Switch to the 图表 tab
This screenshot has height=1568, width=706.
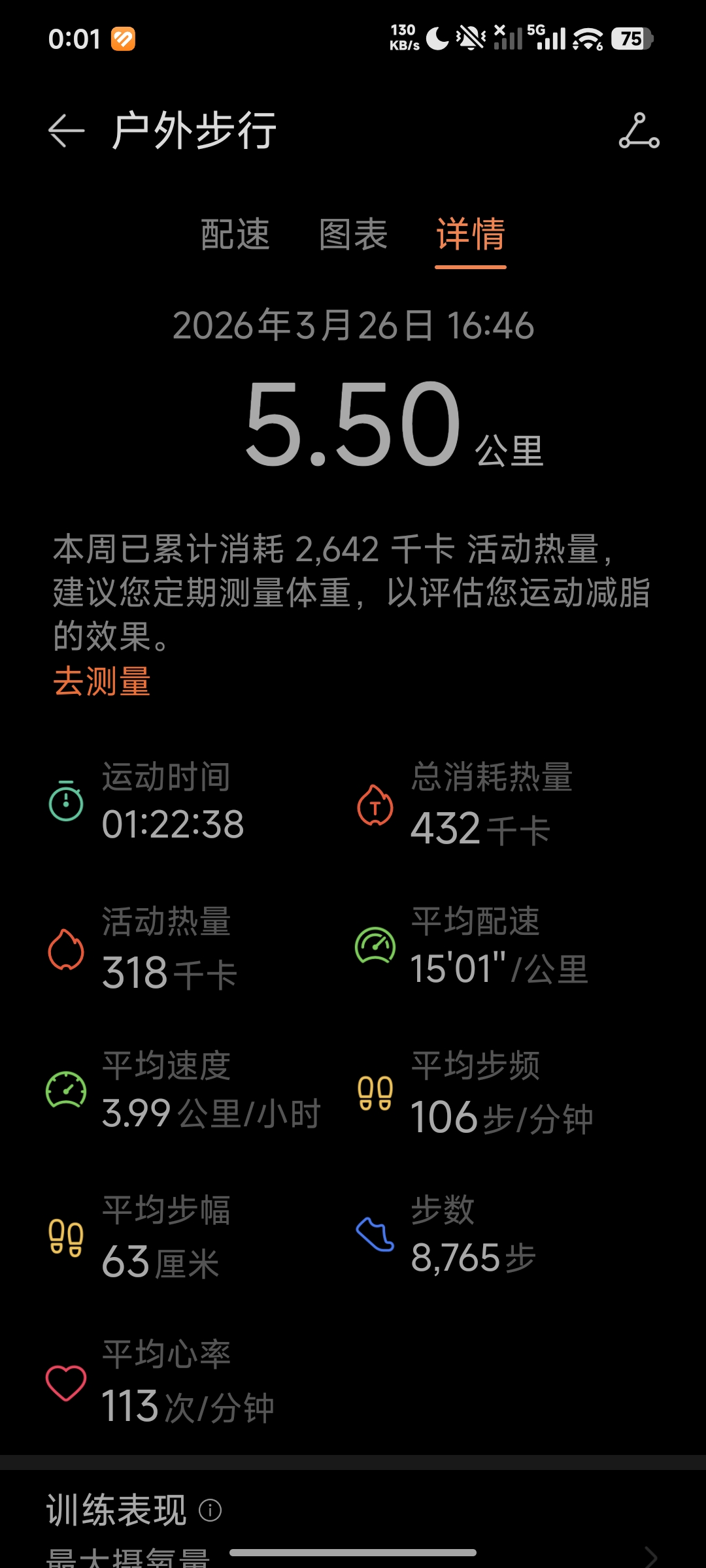[x=353, y=234]
